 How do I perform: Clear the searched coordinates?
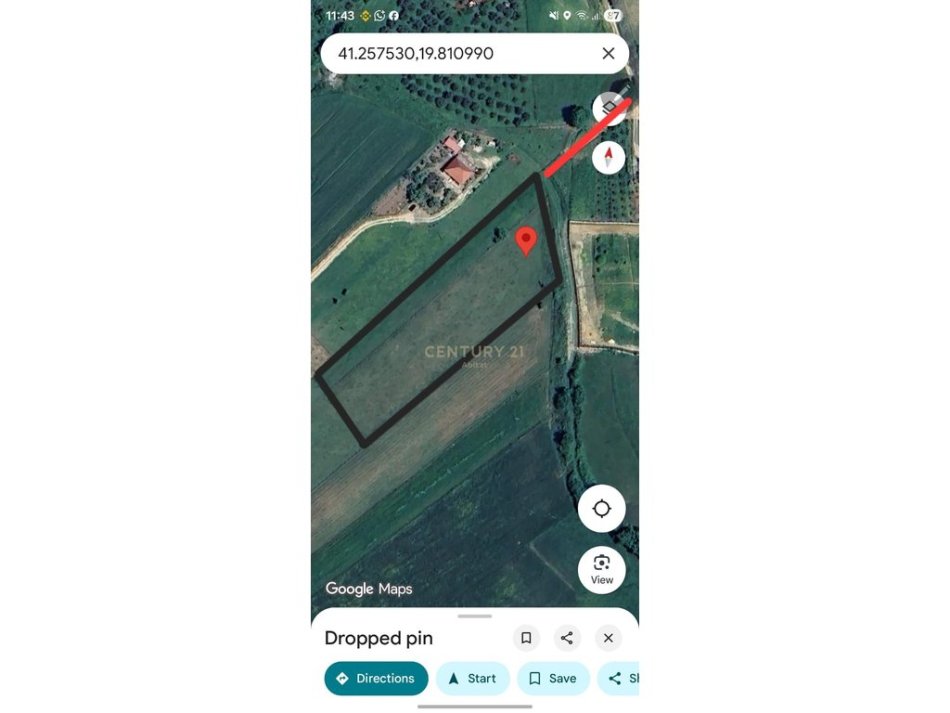pyautogui.click(x=608, y=53)
